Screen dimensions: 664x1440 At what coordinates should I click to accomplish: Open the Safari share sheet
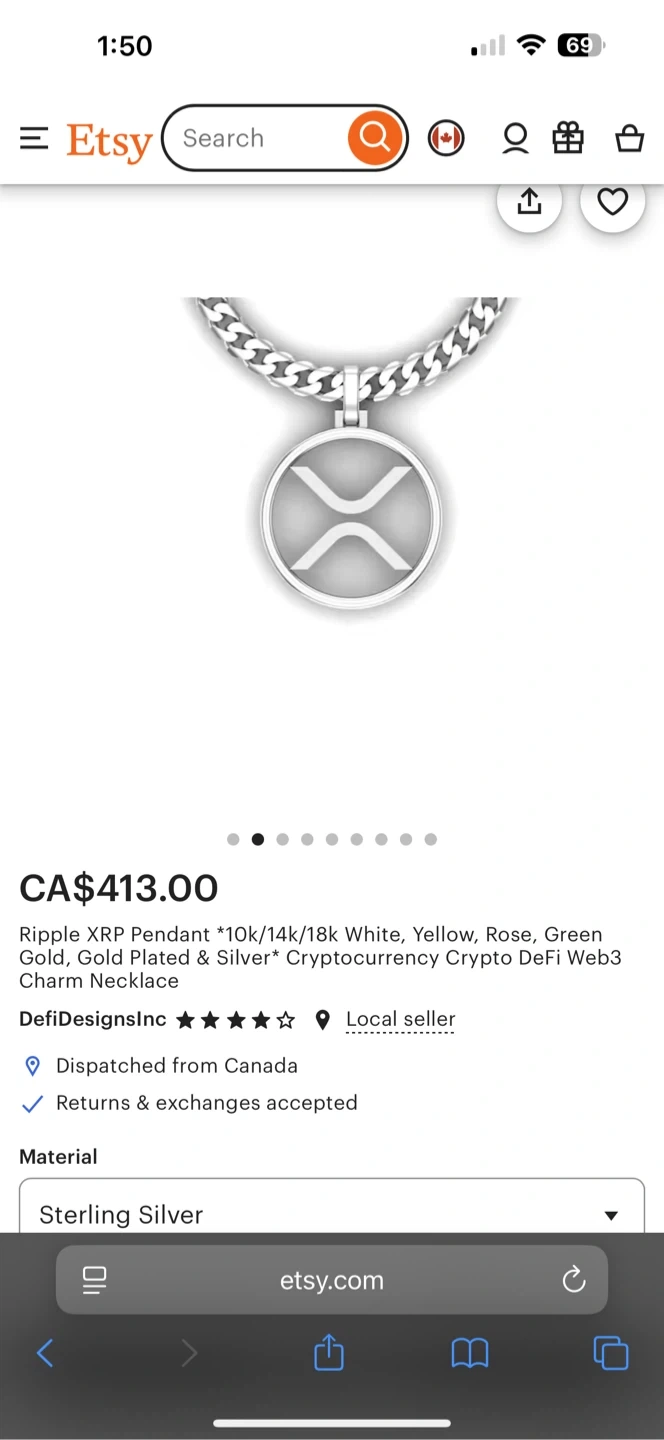(x=329, y=1354)
